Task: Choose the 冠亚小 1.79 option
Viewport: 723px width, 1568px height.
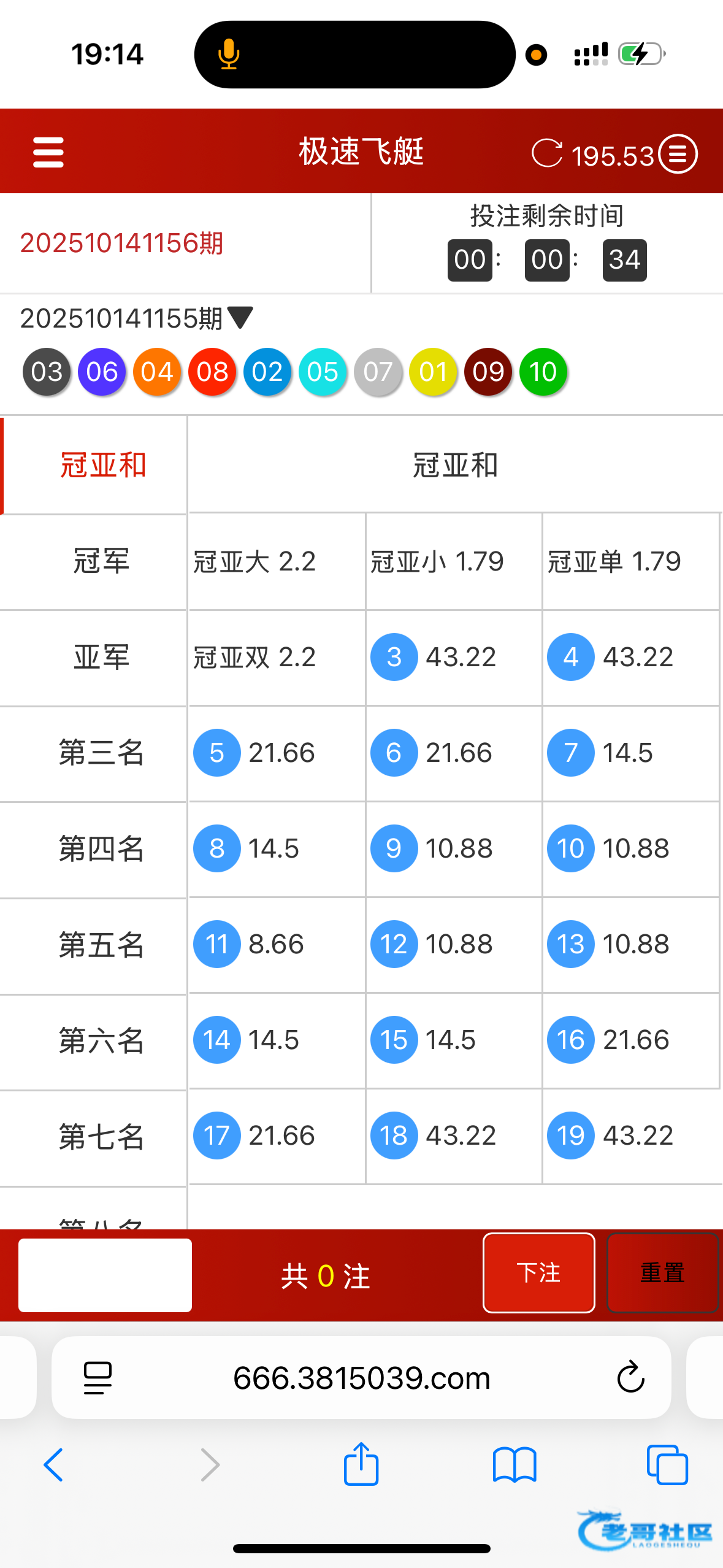Action: click(454, 561)
